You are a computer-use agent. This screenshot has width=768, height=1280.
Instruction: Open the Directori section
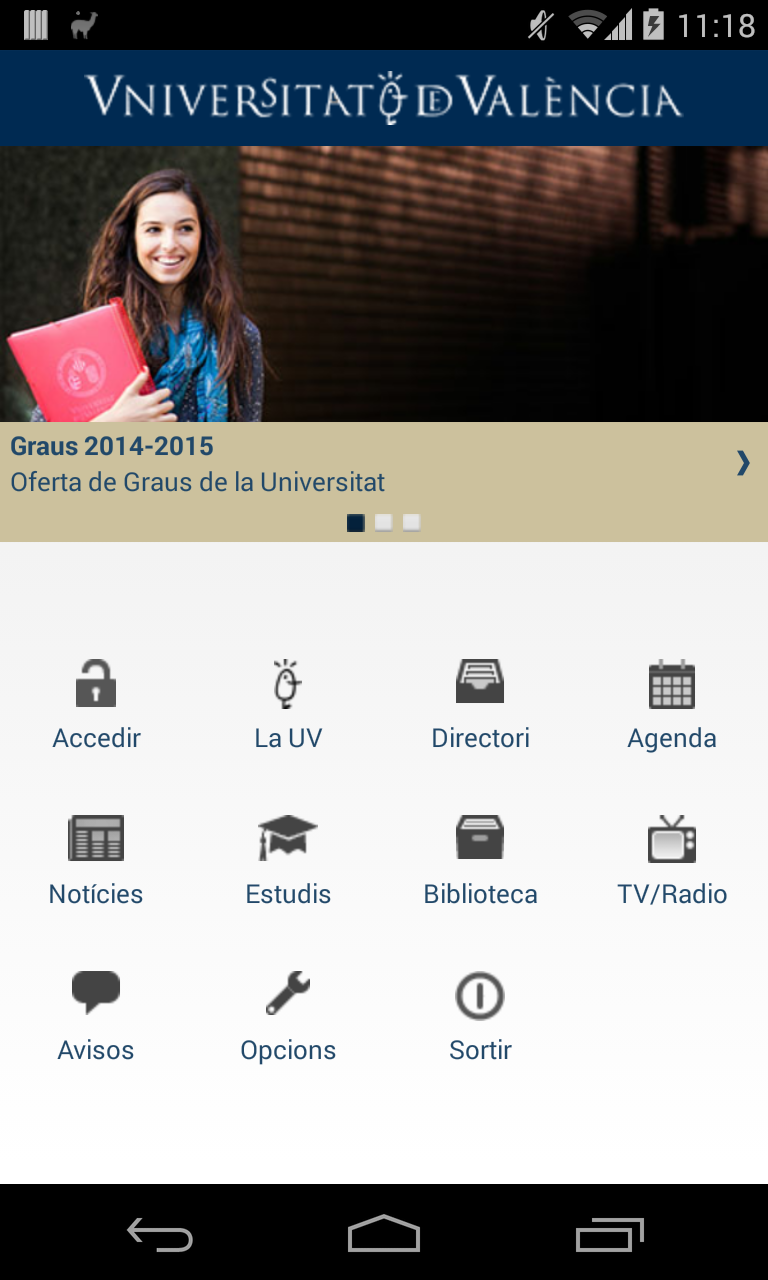[480, 705]
